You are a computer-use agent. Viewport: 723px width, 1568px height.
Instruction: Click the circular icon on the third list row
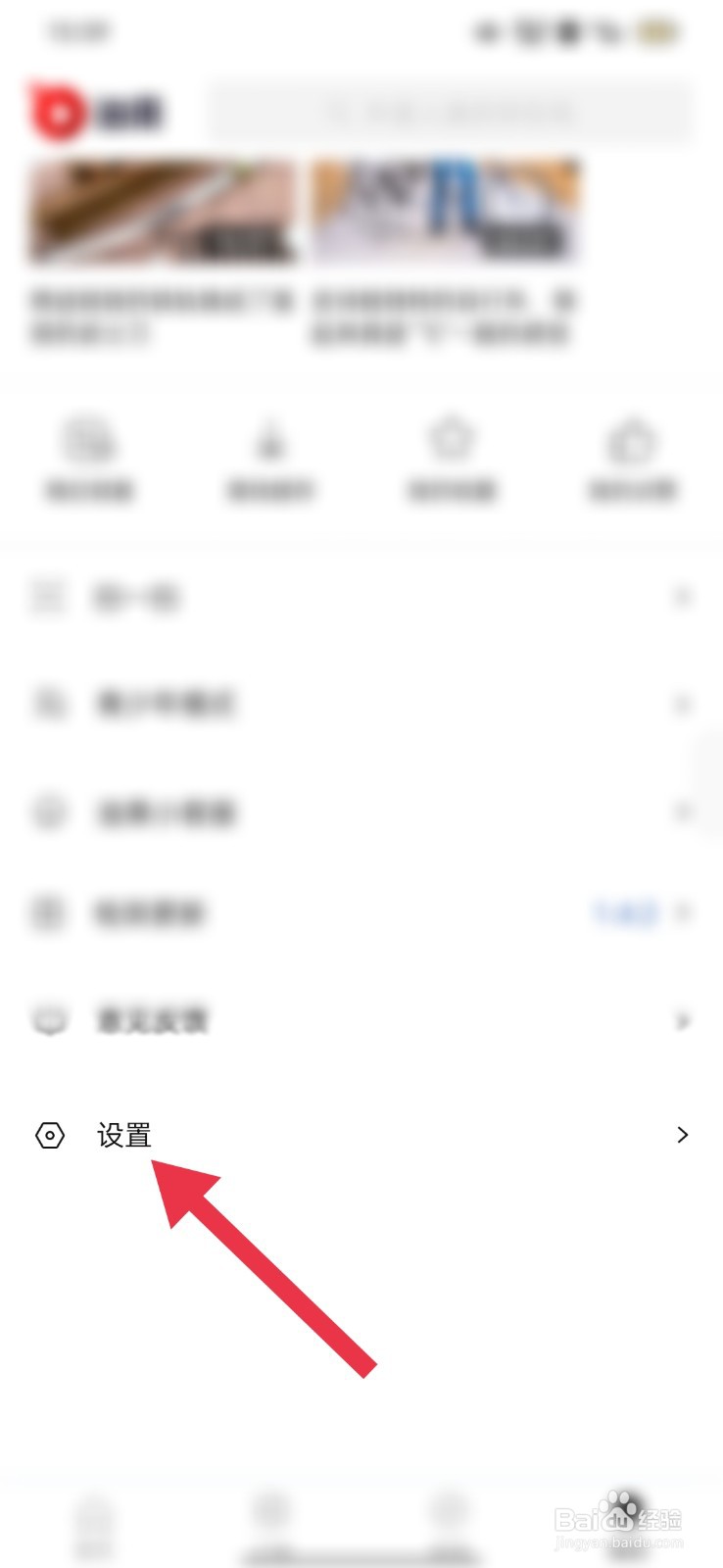coord(47,812)
